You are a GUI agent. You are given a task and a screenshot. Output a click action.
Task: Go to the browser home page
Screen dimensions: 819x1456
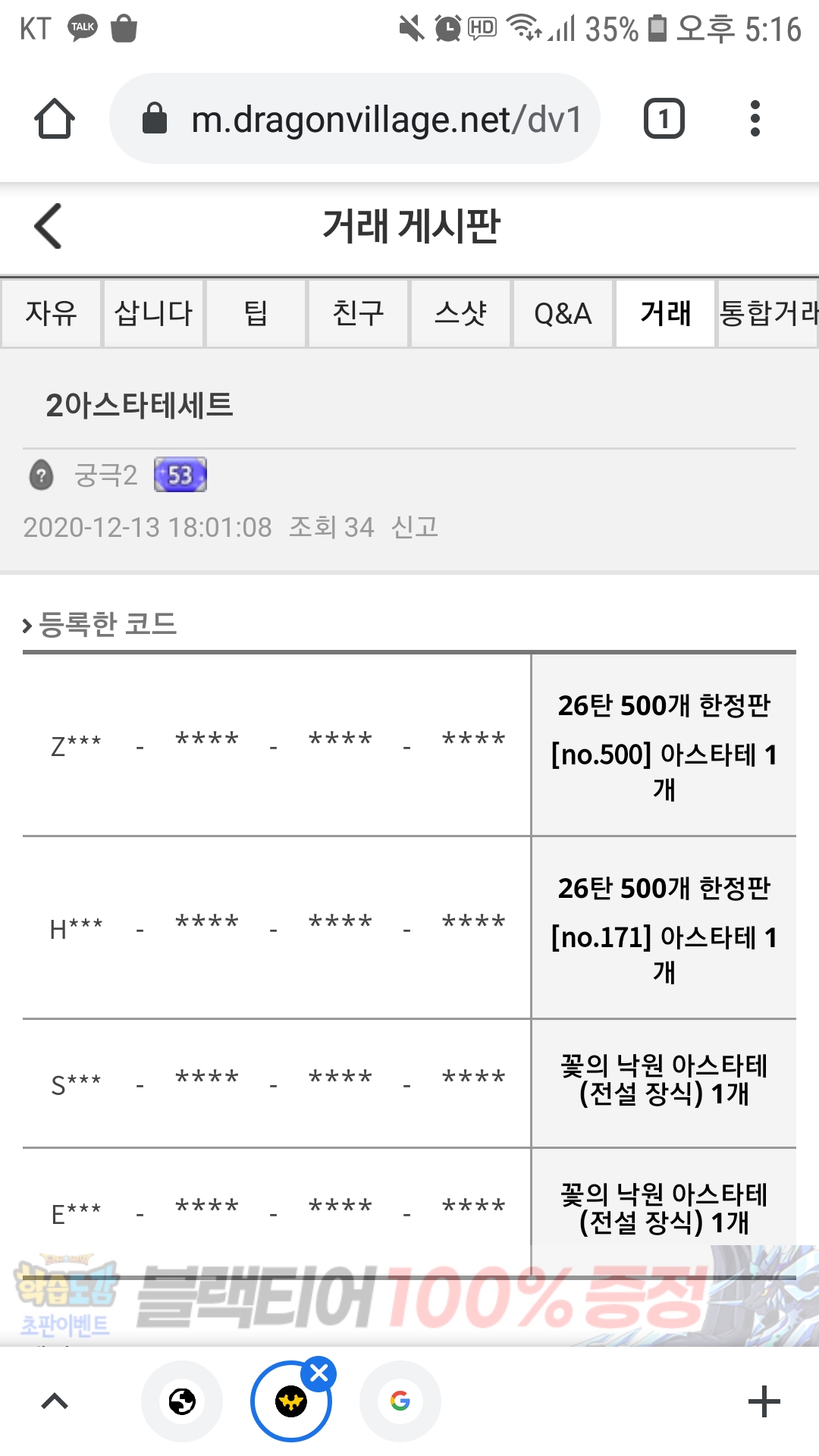click(55, 119)
